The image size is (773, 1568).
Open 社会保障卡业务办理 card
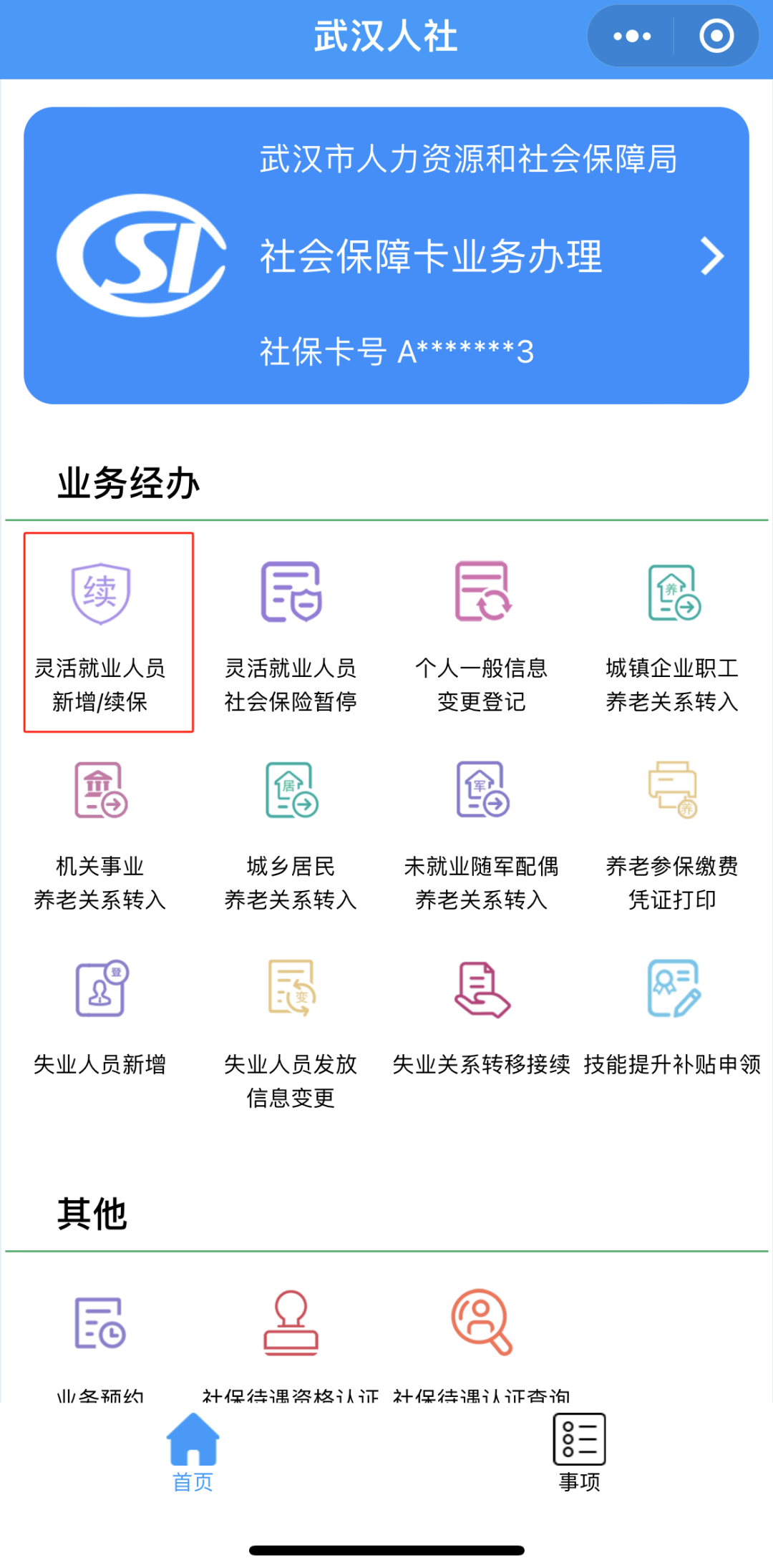[x=386, y=255]
